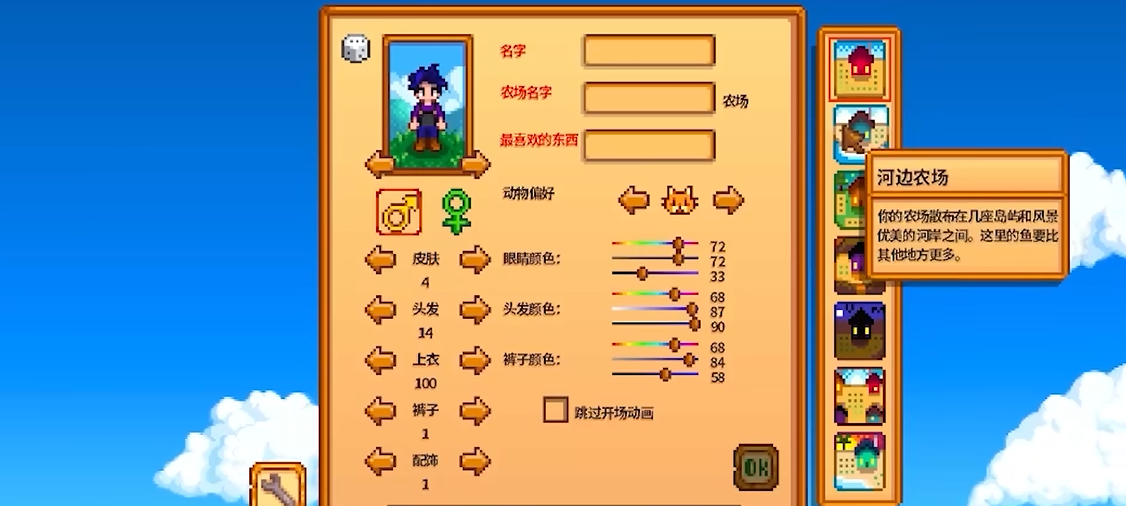Image resolution: width=1126 pixels, height=506 pixels.
Task: Decrease 头发 hair style with left arrow
Action: point(380,310)
